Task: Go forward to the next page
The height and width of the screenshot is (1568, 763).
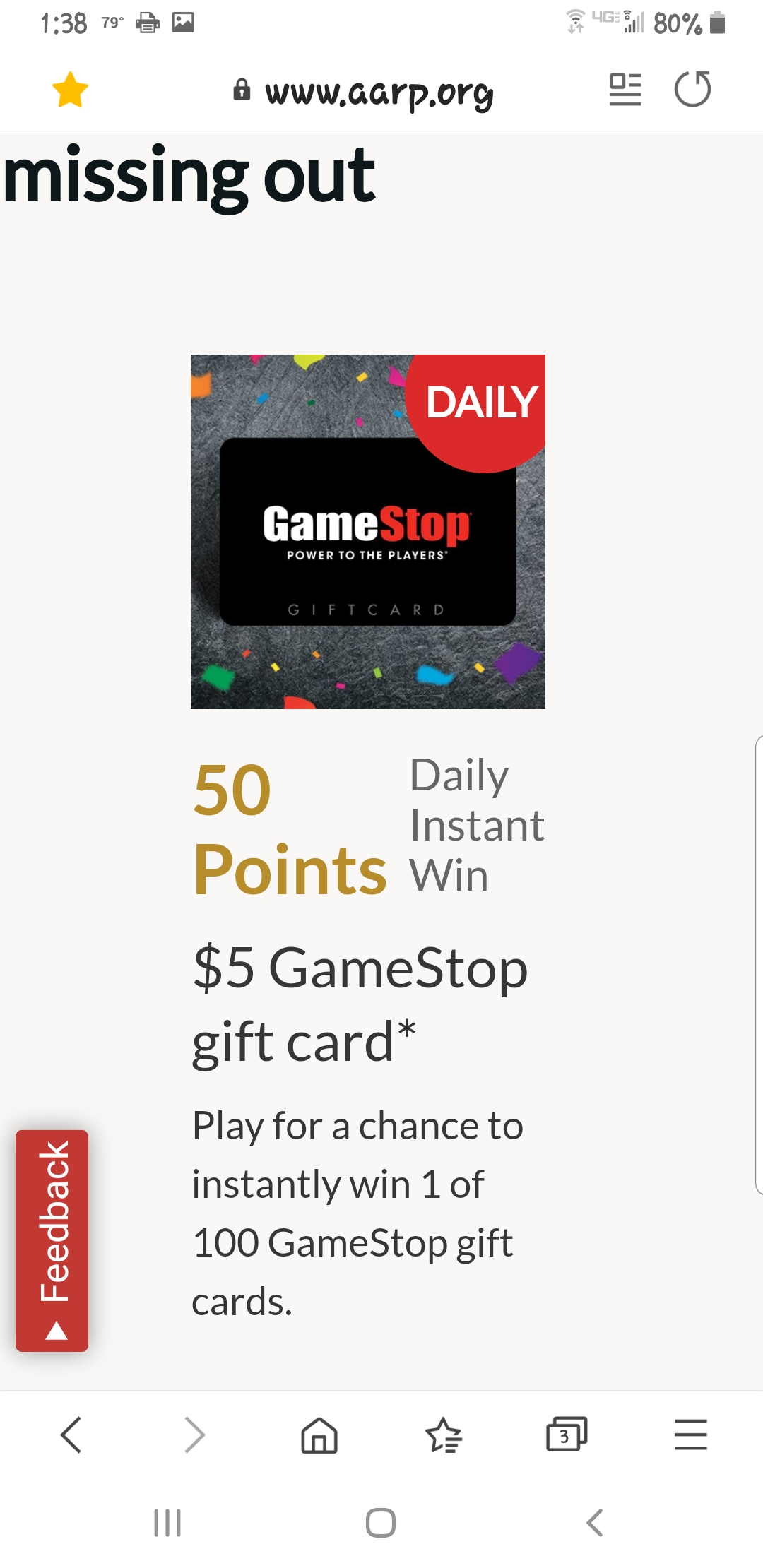Action: 194,1435
